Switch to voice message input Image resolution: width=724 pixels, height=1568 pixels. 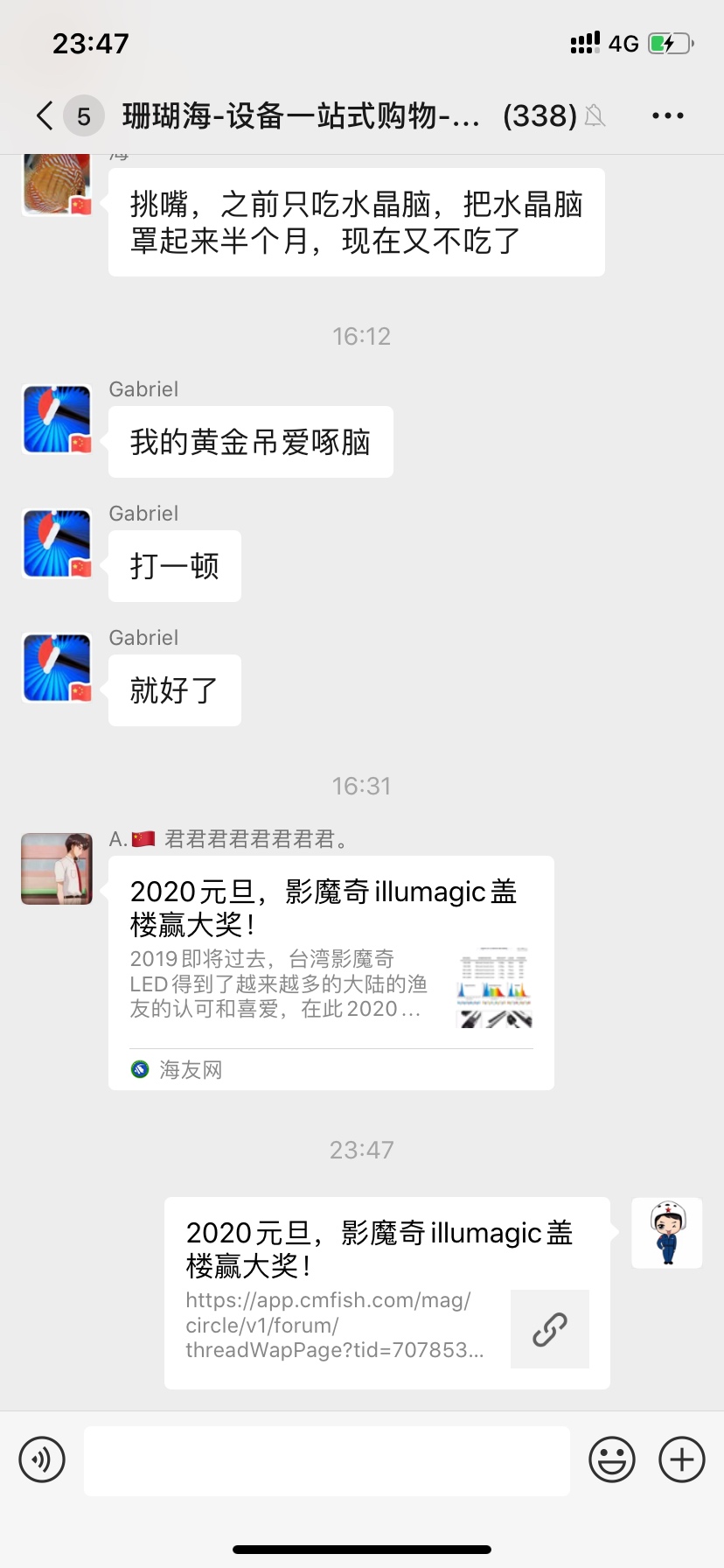click(x=42, y=1459)
